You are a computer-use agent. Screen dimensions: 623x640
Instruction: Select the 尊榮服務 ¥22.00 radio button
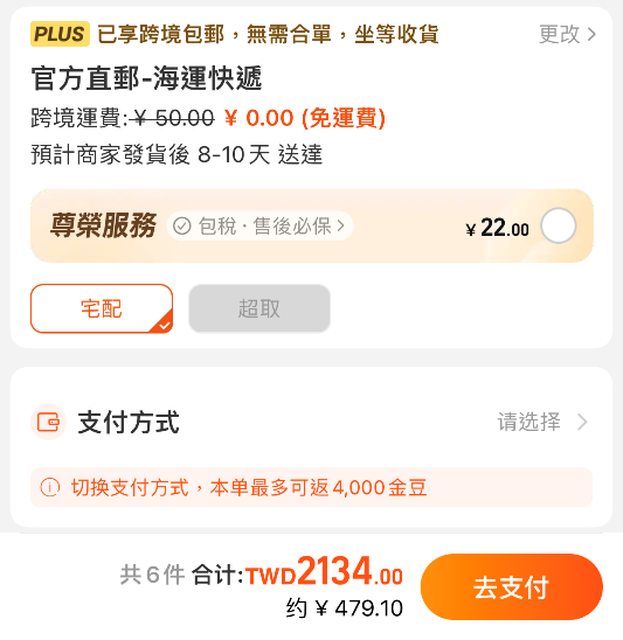point(558,227)
